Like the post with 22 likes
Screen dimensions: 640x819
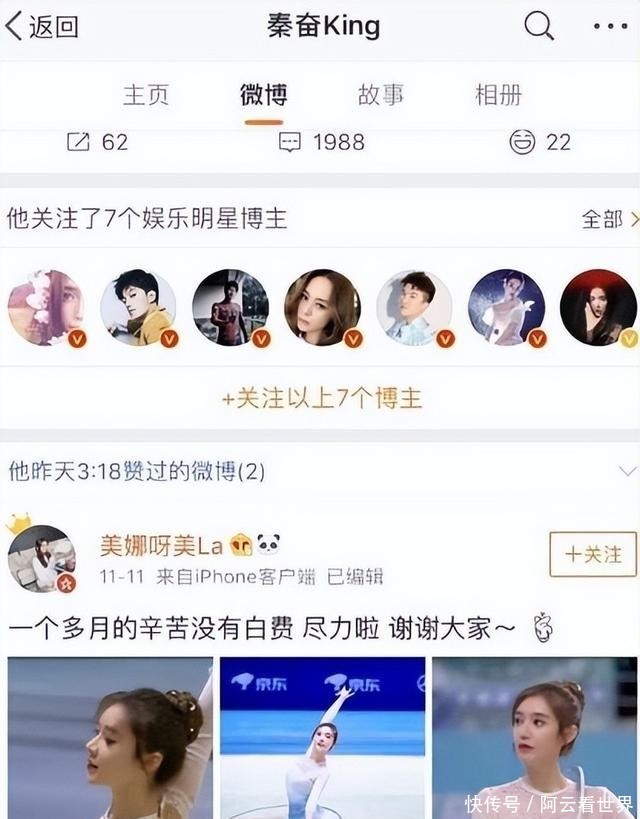pos(522,142)
